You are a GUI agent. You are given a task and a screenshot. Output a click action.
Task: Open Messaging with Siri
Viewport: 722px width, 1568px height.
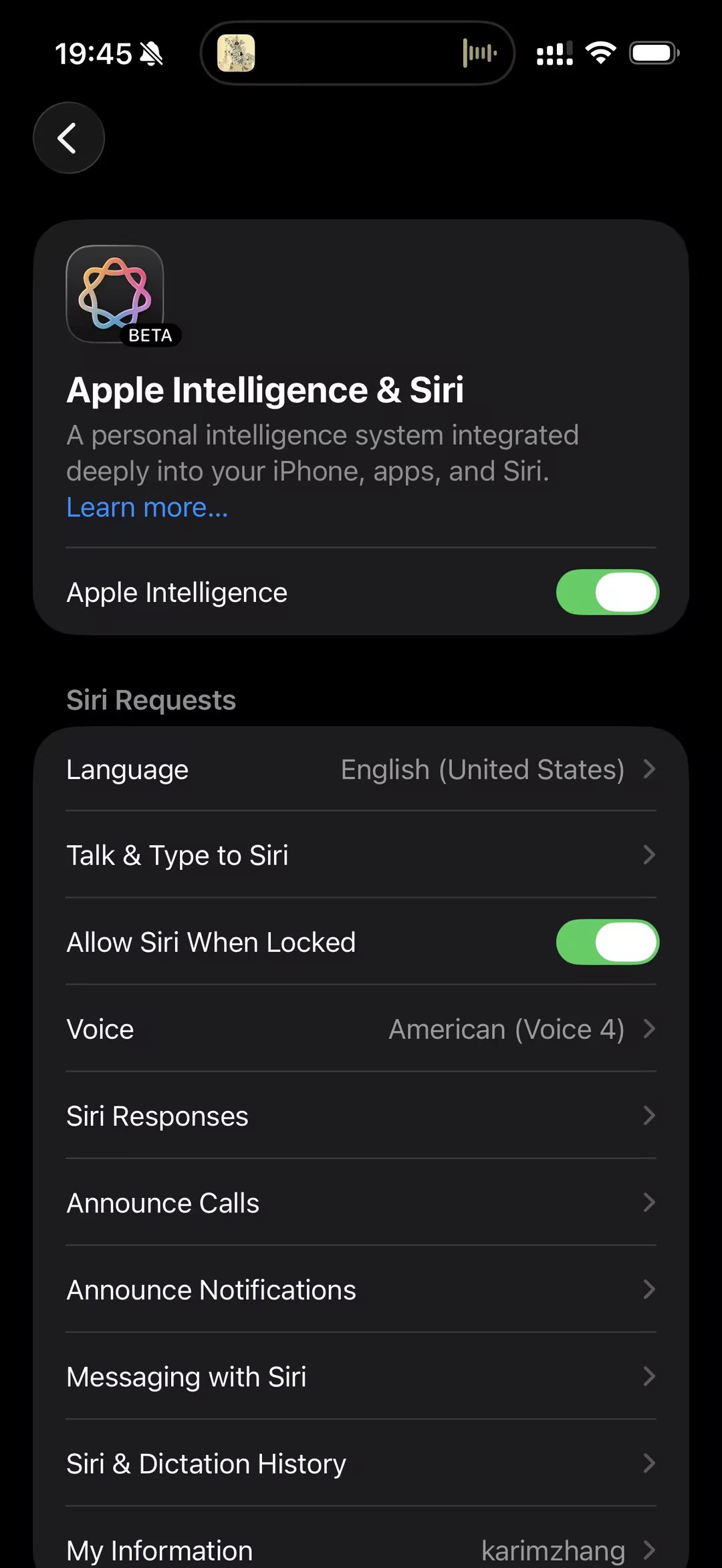click(361, 1376)
